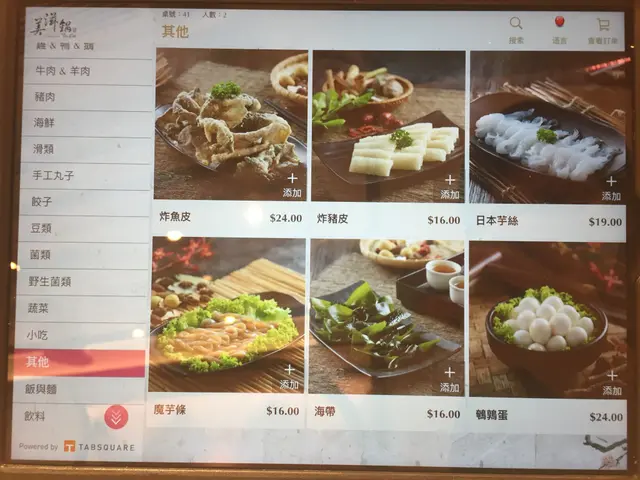
Task: Select the 豬肉 category
Action: 85,98
